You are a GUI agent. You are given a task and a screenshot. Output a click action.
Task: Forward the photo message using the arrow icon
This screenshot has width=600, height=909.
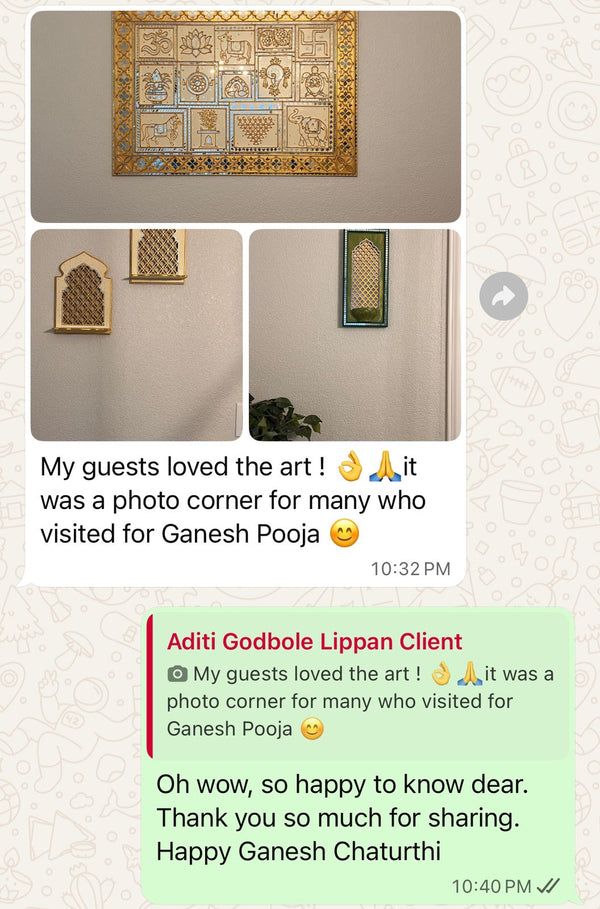(x=503, y=295)
